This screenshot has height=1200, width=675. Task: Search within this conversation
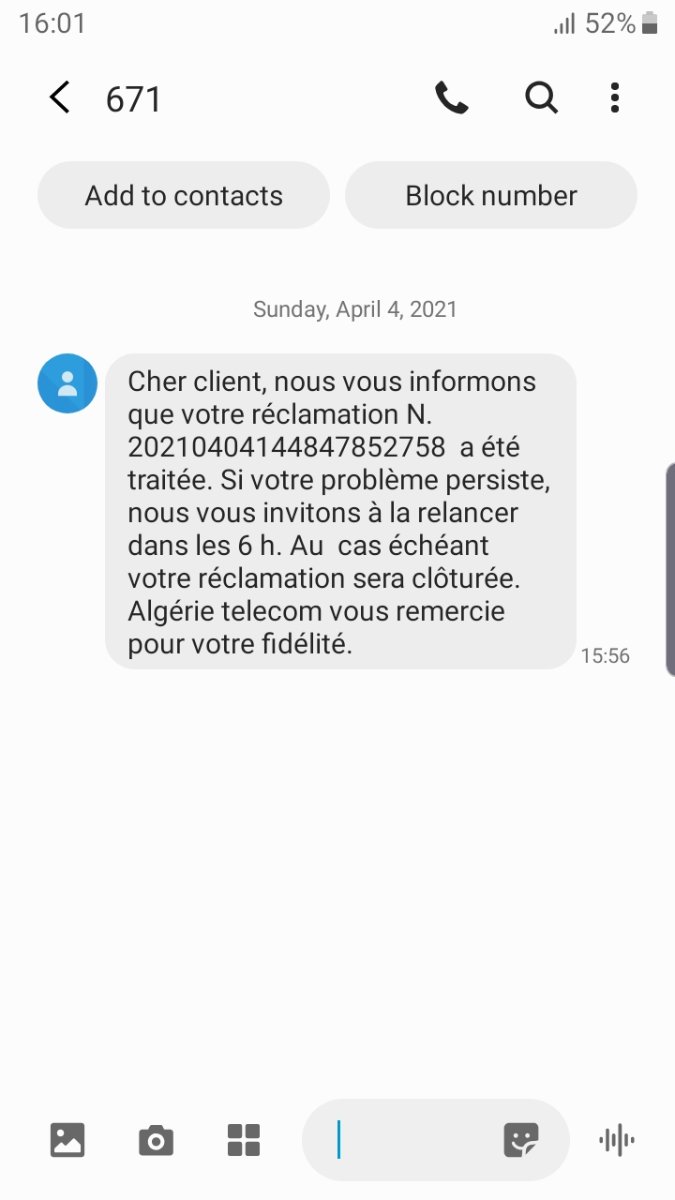click(541, 98)
